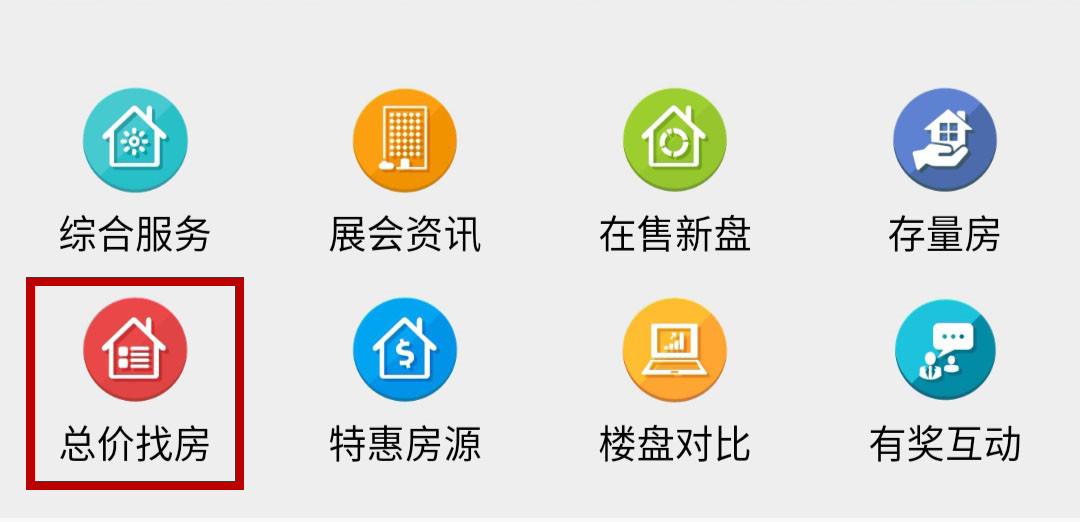Tap 总价找房 to search by price
The image size is (1080, 522).
[x=135, y=350]
